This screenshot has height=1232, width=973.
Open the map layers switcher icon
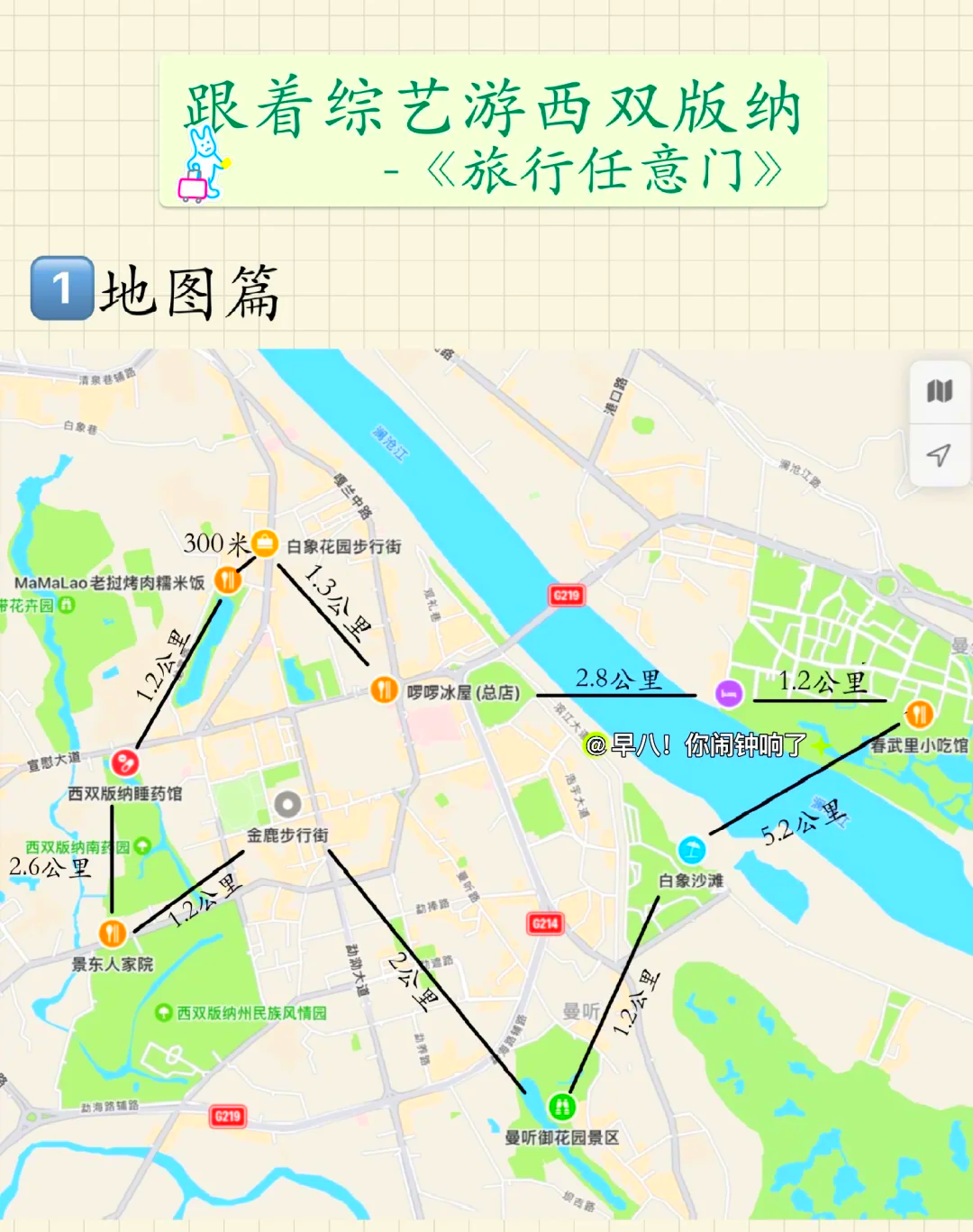click(x=937, y=390)
